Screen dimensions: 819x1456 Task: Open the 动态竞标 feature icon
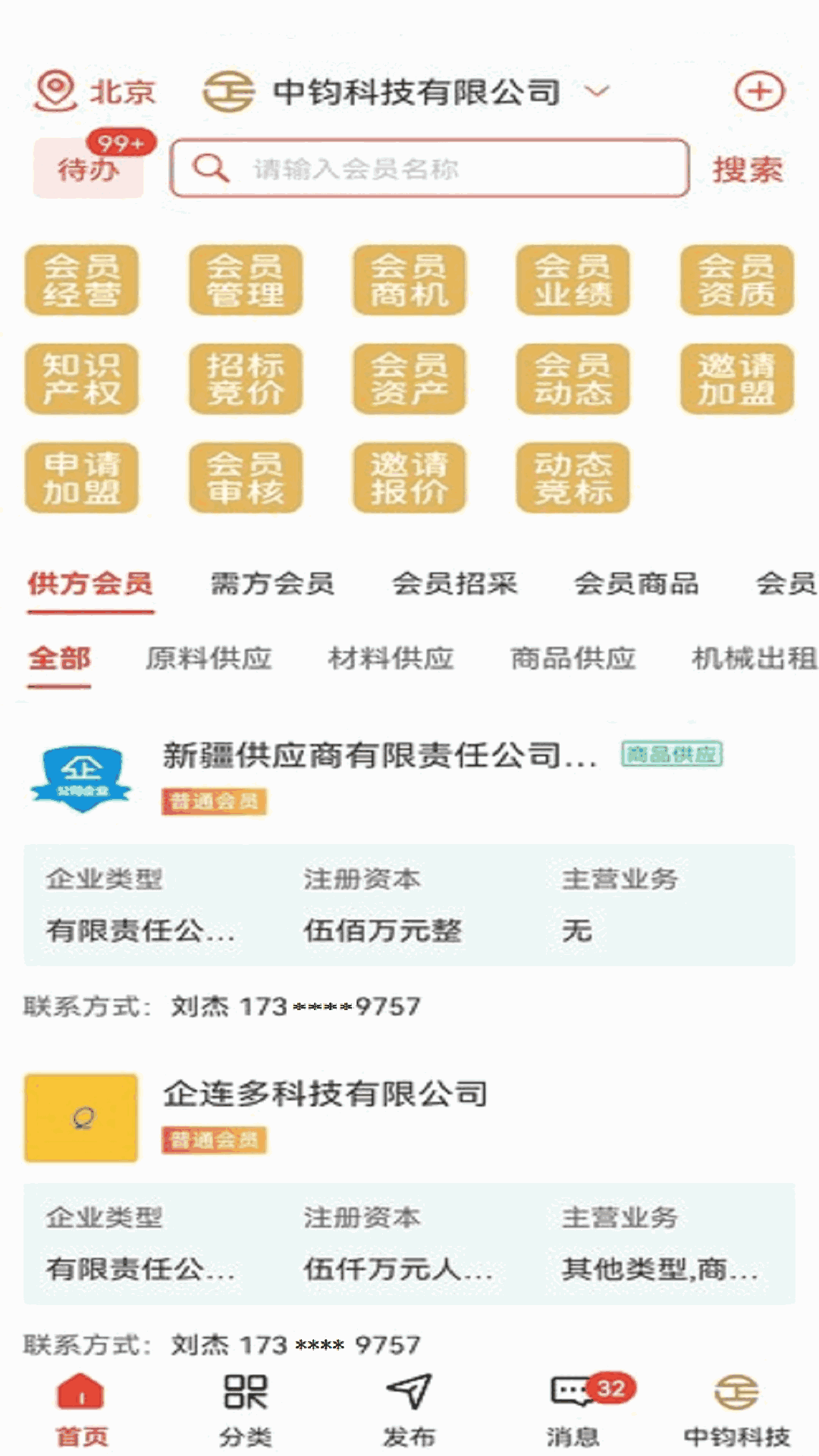(573, 479)
